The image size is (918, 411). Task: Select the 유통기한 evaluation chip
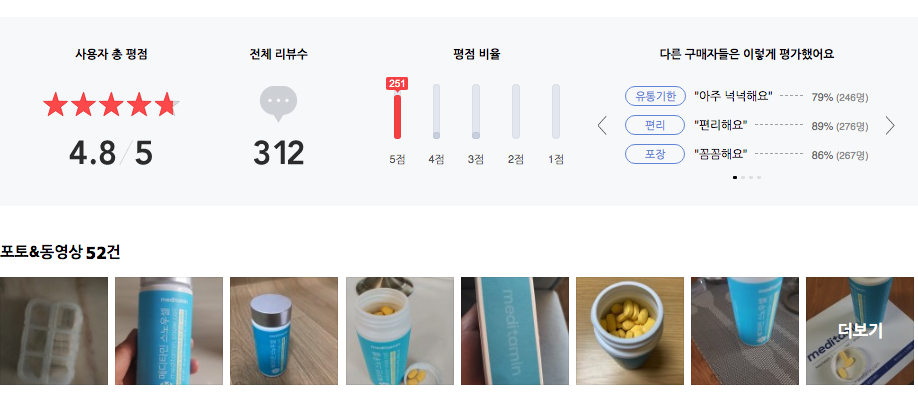tap(655, 97)
